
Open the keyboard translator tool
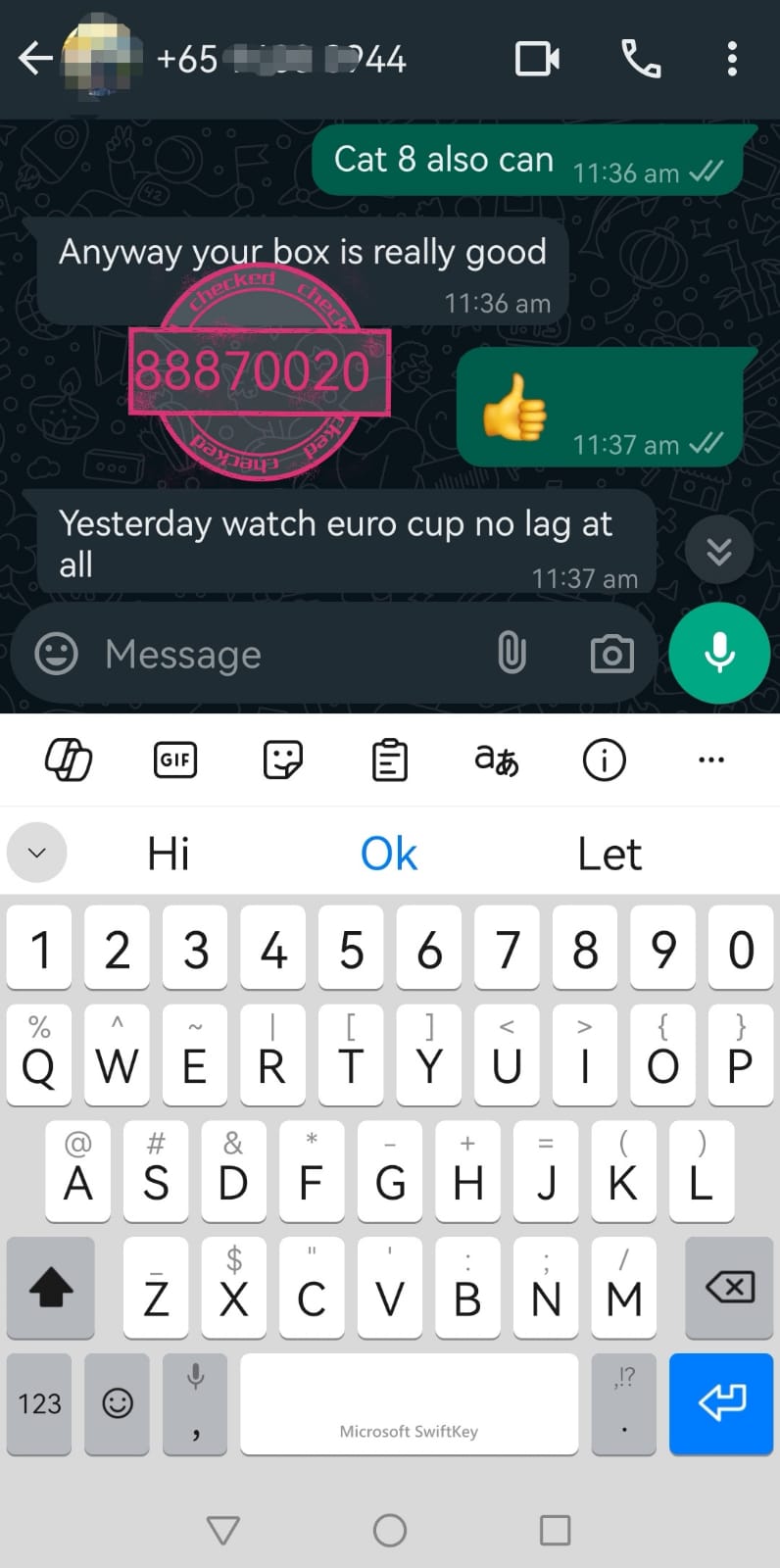497,759
